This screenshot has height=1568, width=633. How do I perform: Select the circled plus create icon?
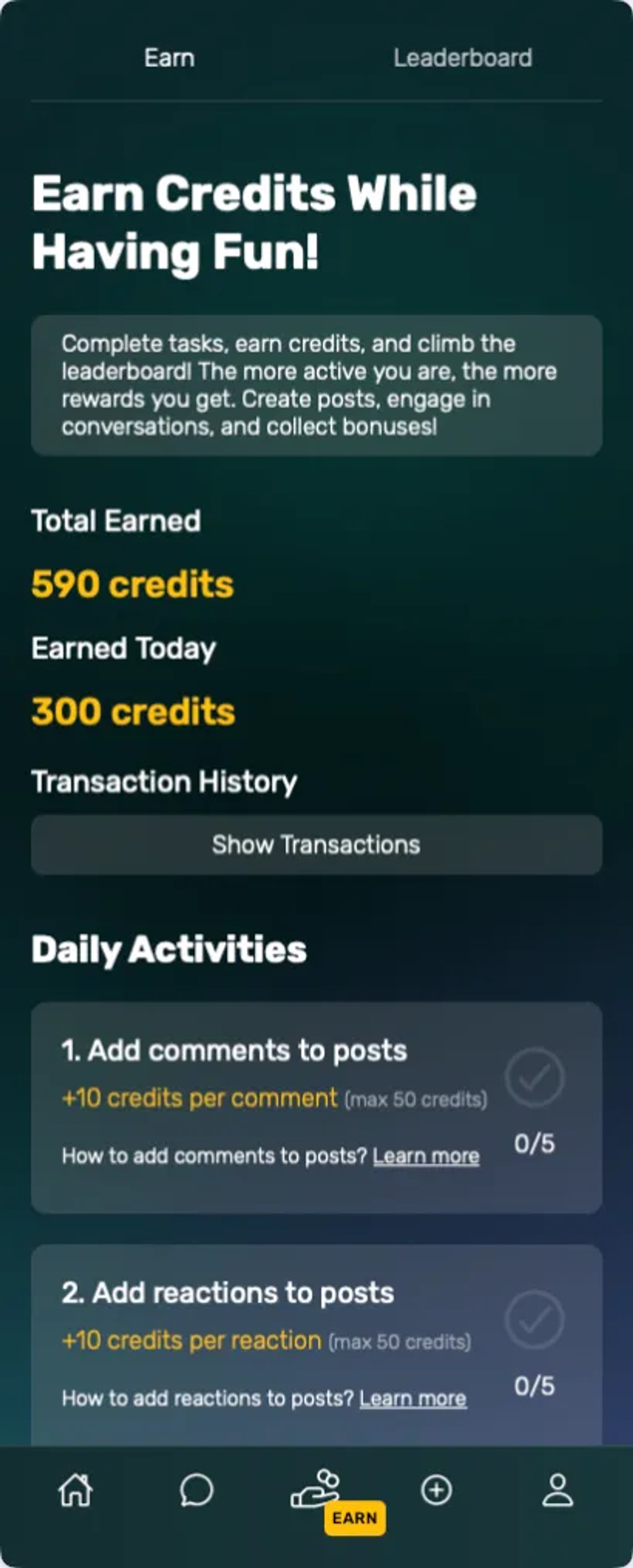click(436, 1490)
